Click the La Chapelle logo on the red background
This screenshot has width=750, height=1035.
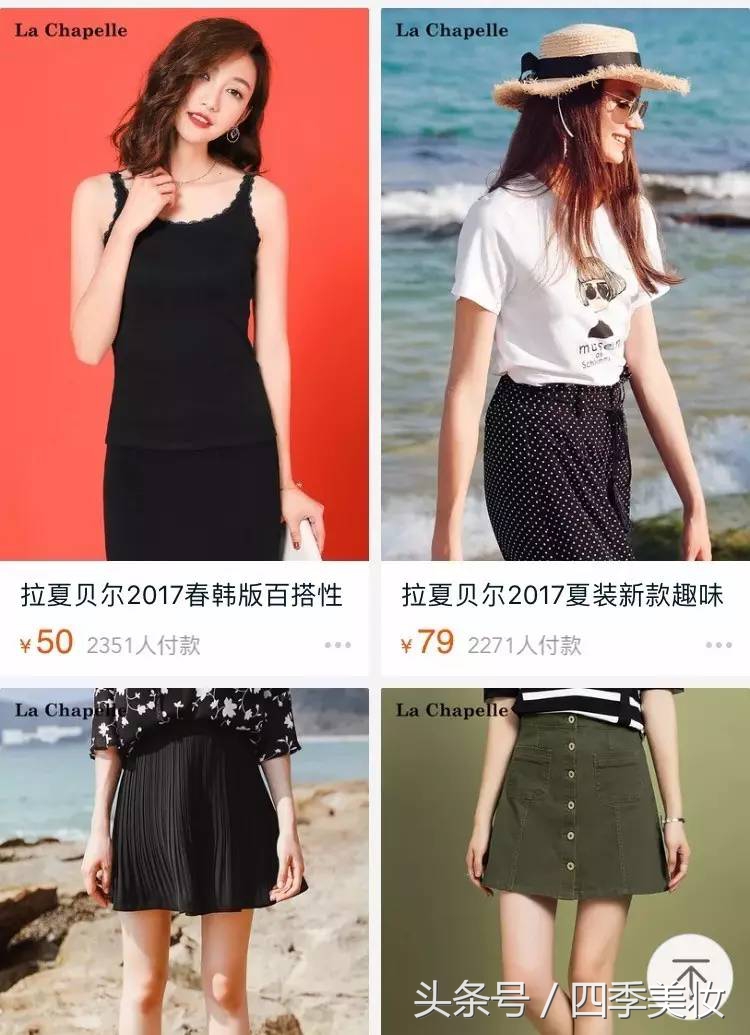coord(72,30)
